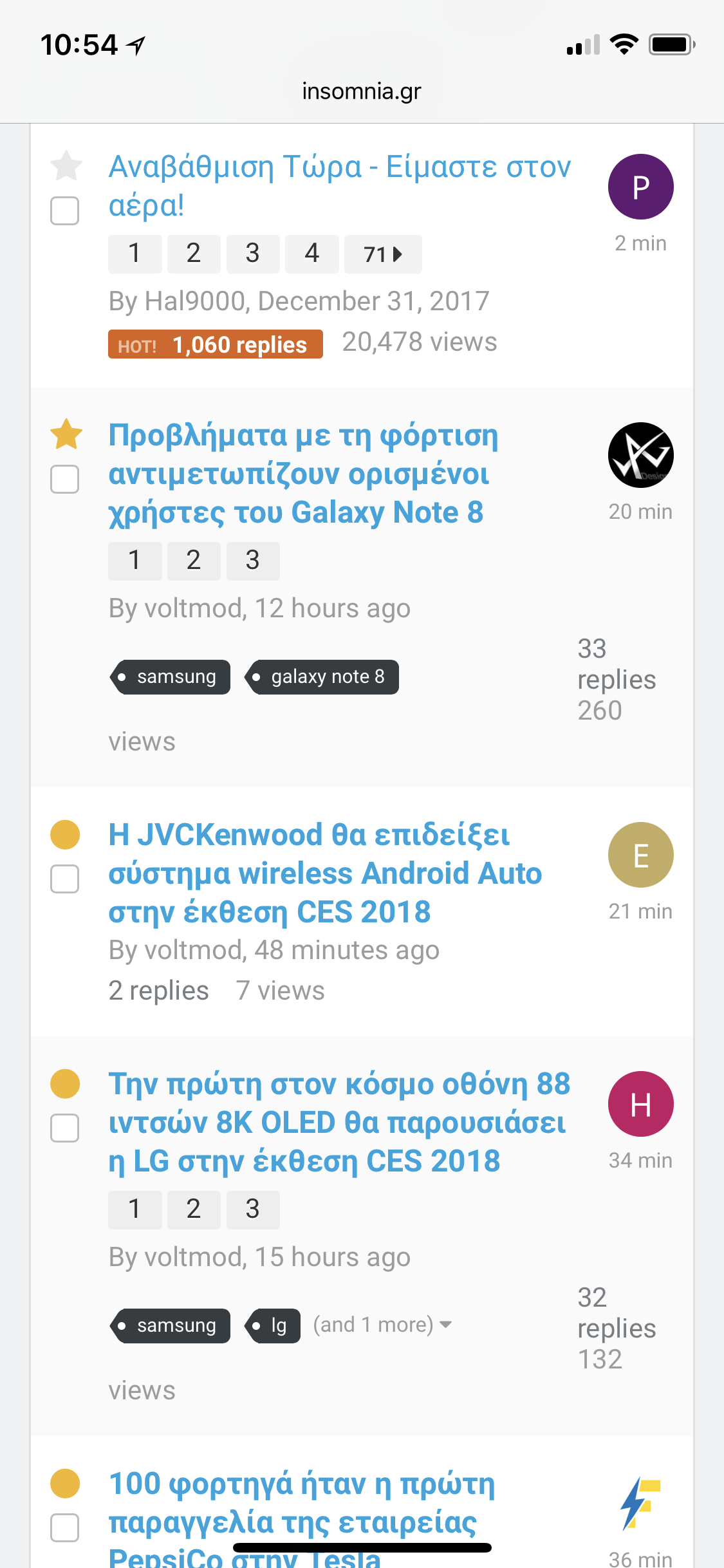Tick the checkbox beside the Galaxy Note 8 topic
Screen dimensions: 724x1568
coord(65,479)
